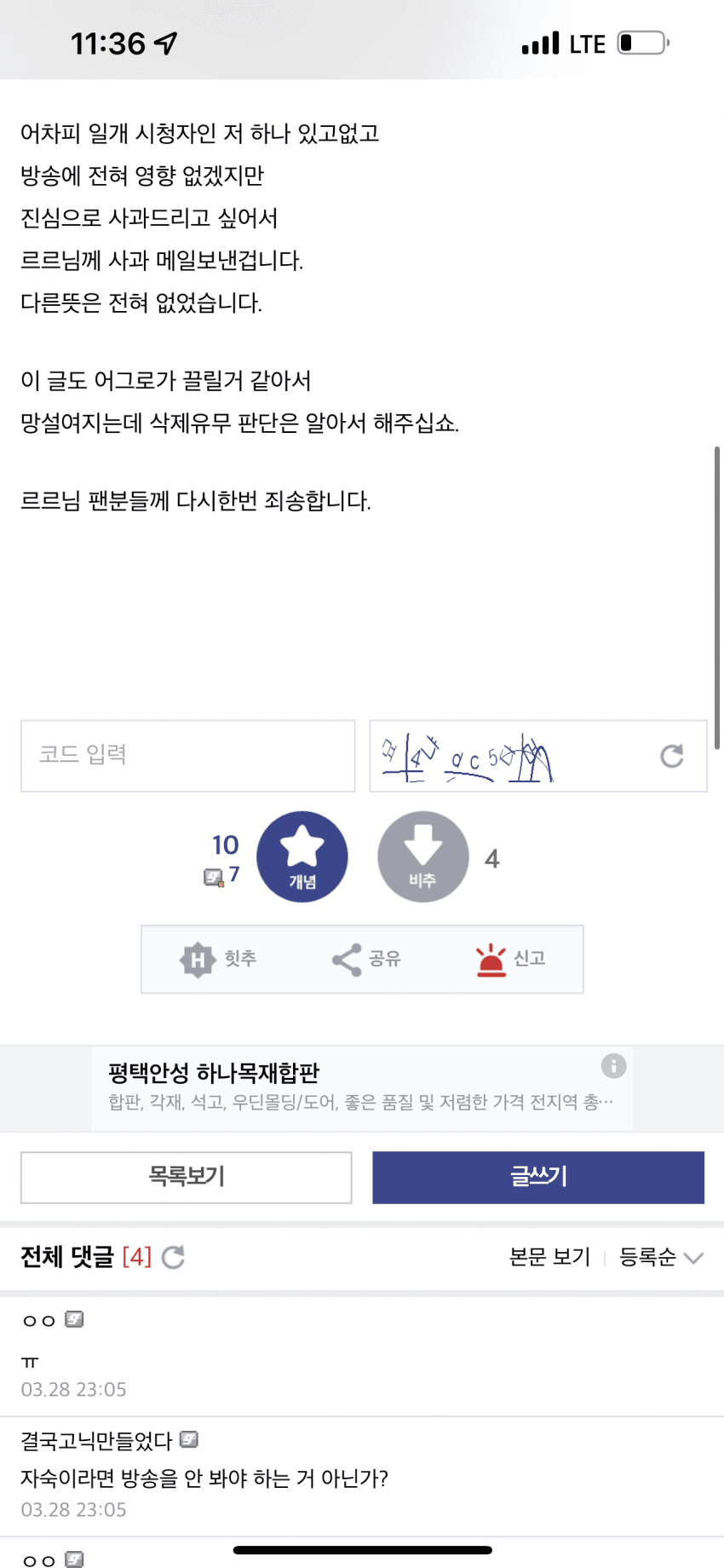Go to list with 목록보기

pos(186,1177)
